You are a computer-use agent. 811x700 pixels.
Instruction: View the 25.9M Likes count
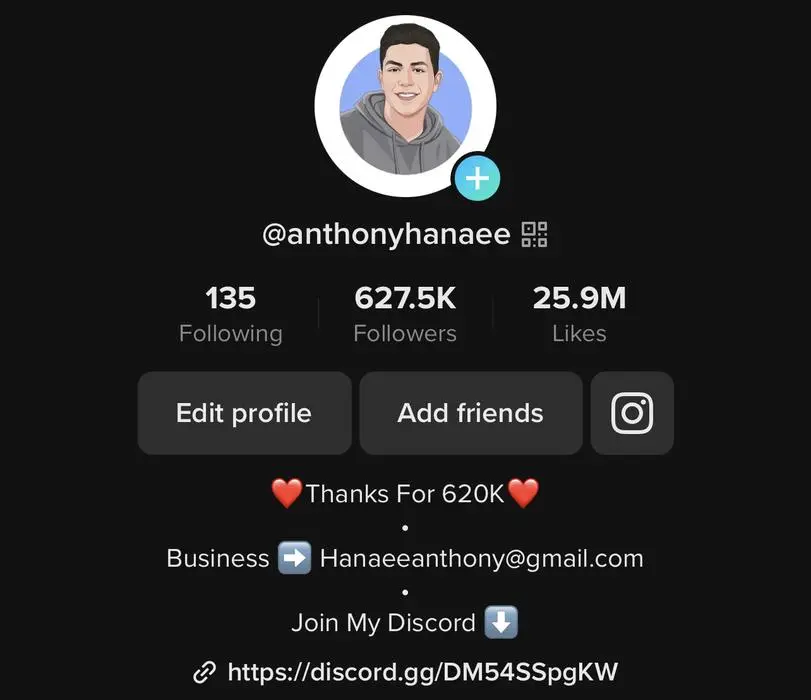[579, 315]
